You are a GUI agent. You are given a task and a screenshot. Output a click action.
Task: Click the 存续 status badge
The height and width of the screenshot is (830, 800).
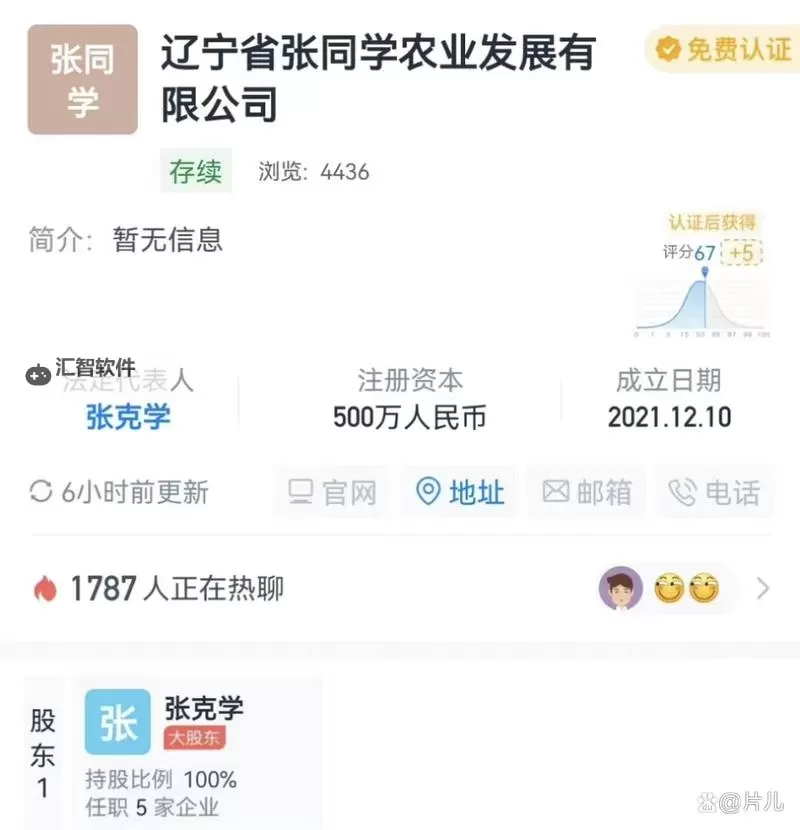tap(195, 171)
